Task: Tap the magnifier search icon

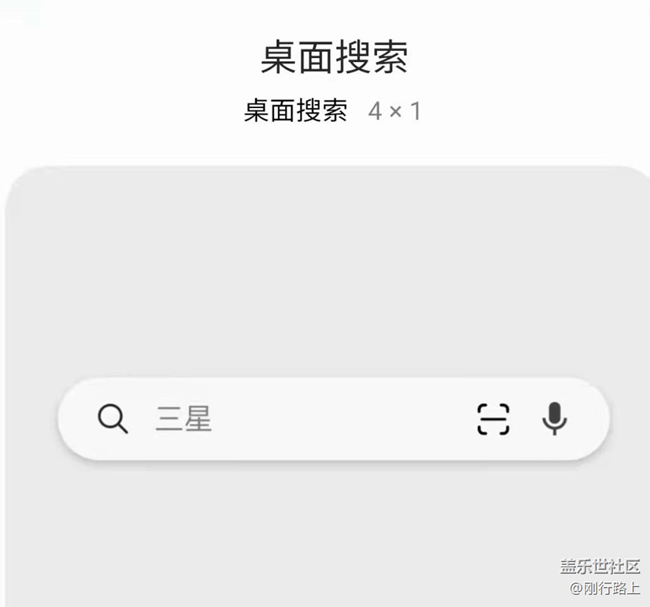Action: (x=113, y=419)
